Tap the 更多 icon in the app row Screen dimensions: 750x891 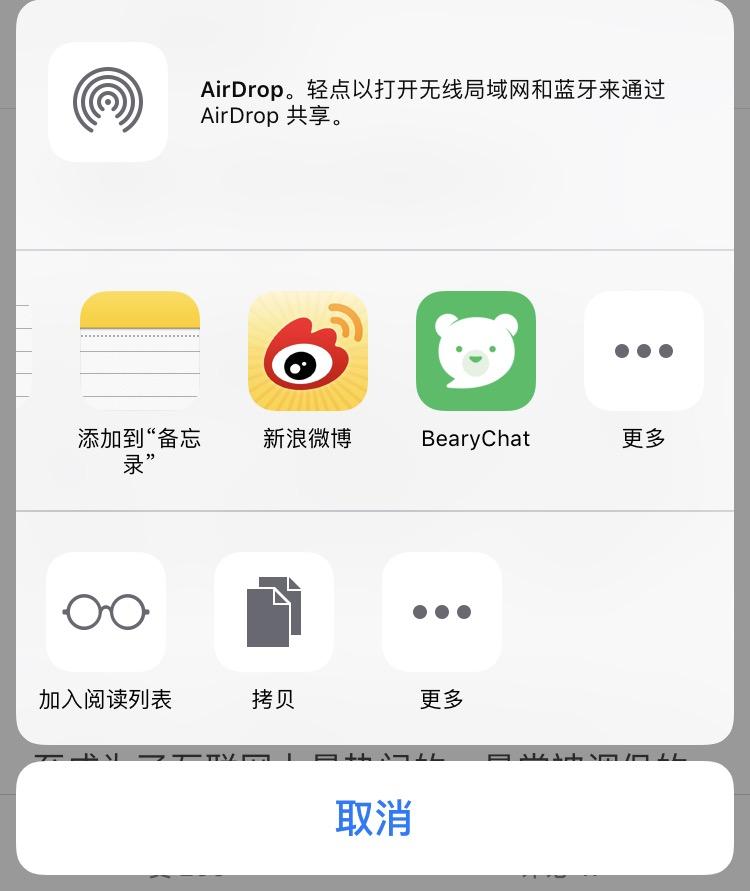pos(642,351)
